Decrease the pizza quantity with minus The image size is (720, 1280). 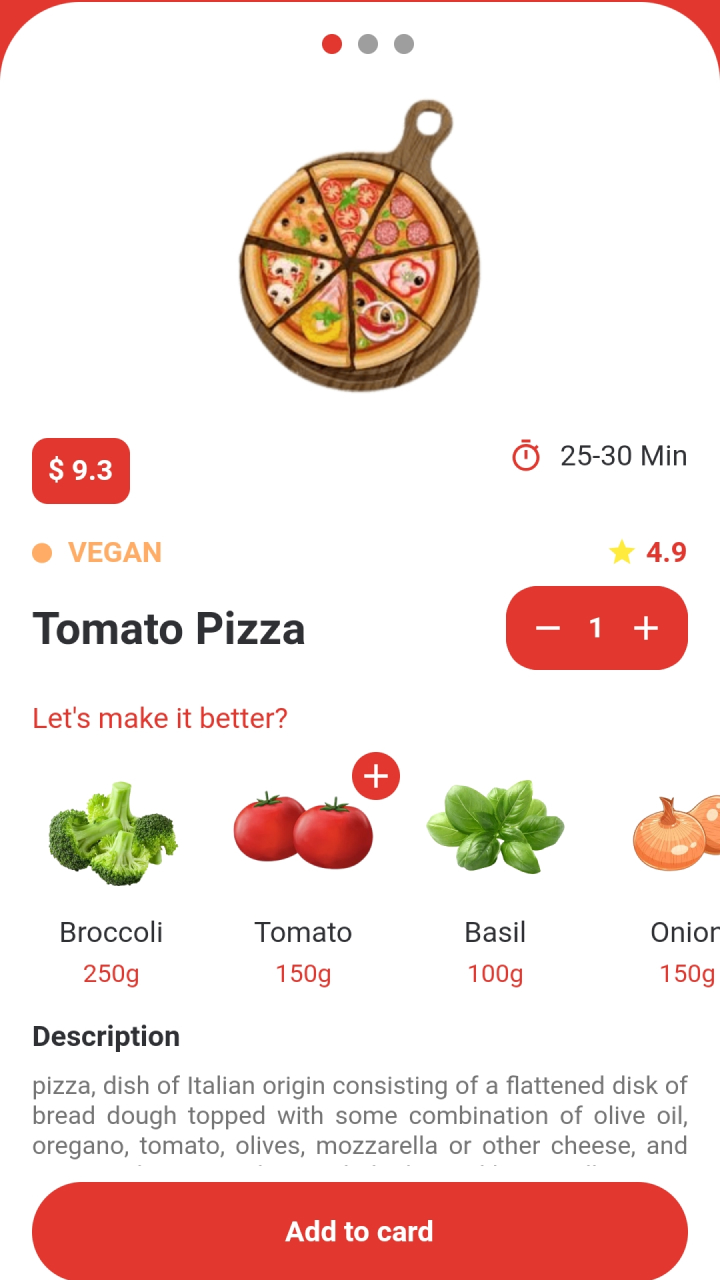click(547, 628)
